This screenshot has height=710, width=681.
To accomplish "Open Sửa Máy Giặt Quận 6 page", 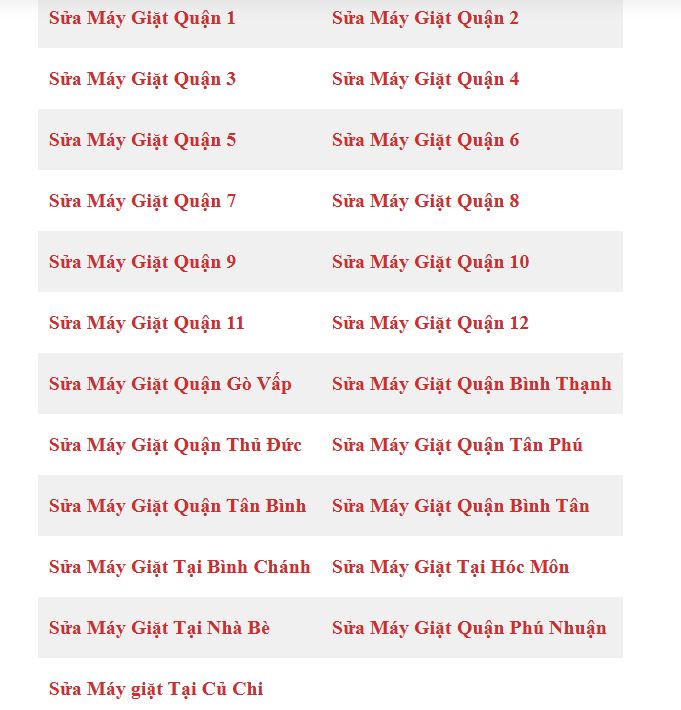I will click(425, 140).
